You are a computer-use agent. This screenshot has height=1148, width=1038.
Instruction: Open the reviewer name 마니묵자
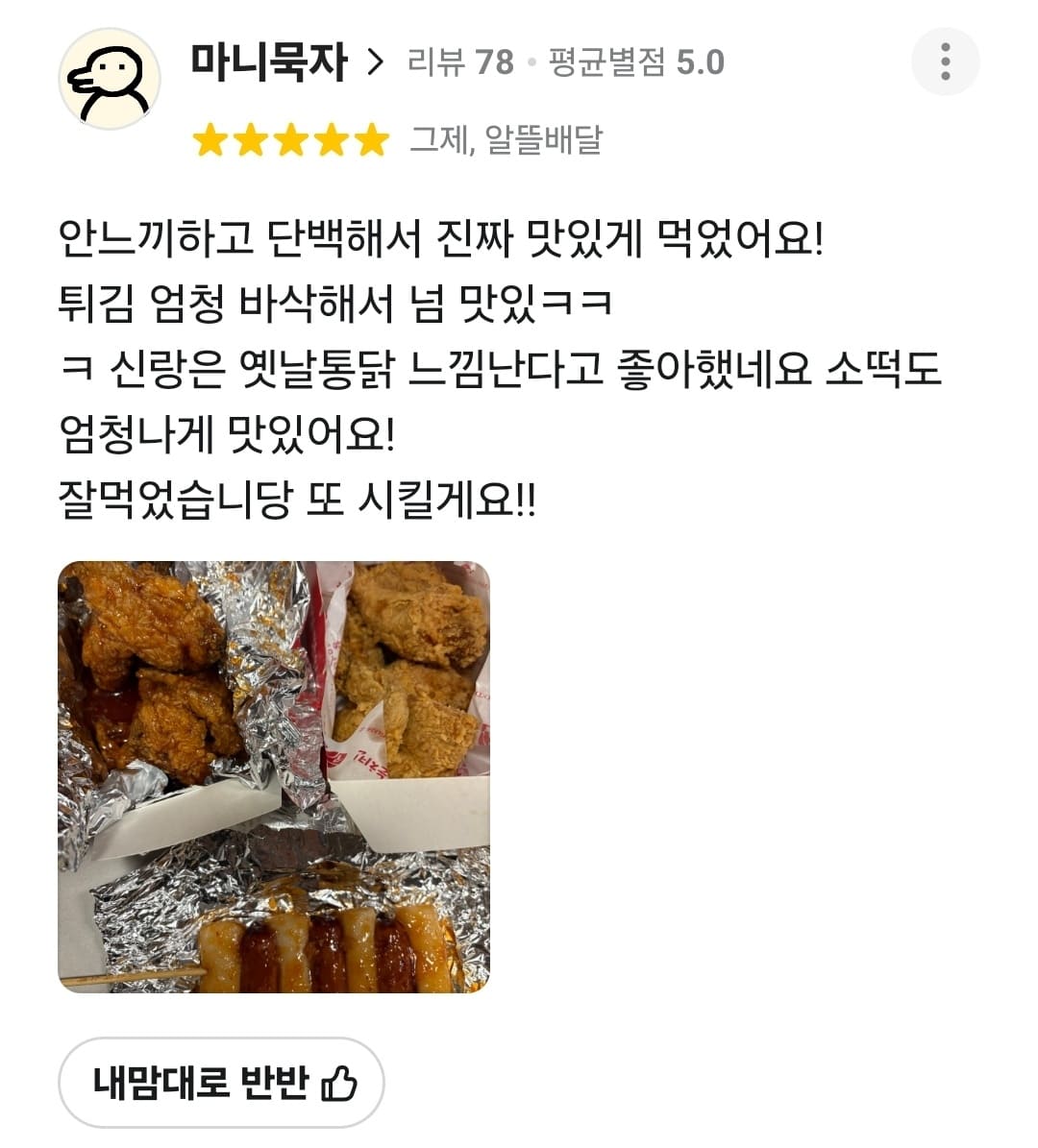(x=269, y=60)
